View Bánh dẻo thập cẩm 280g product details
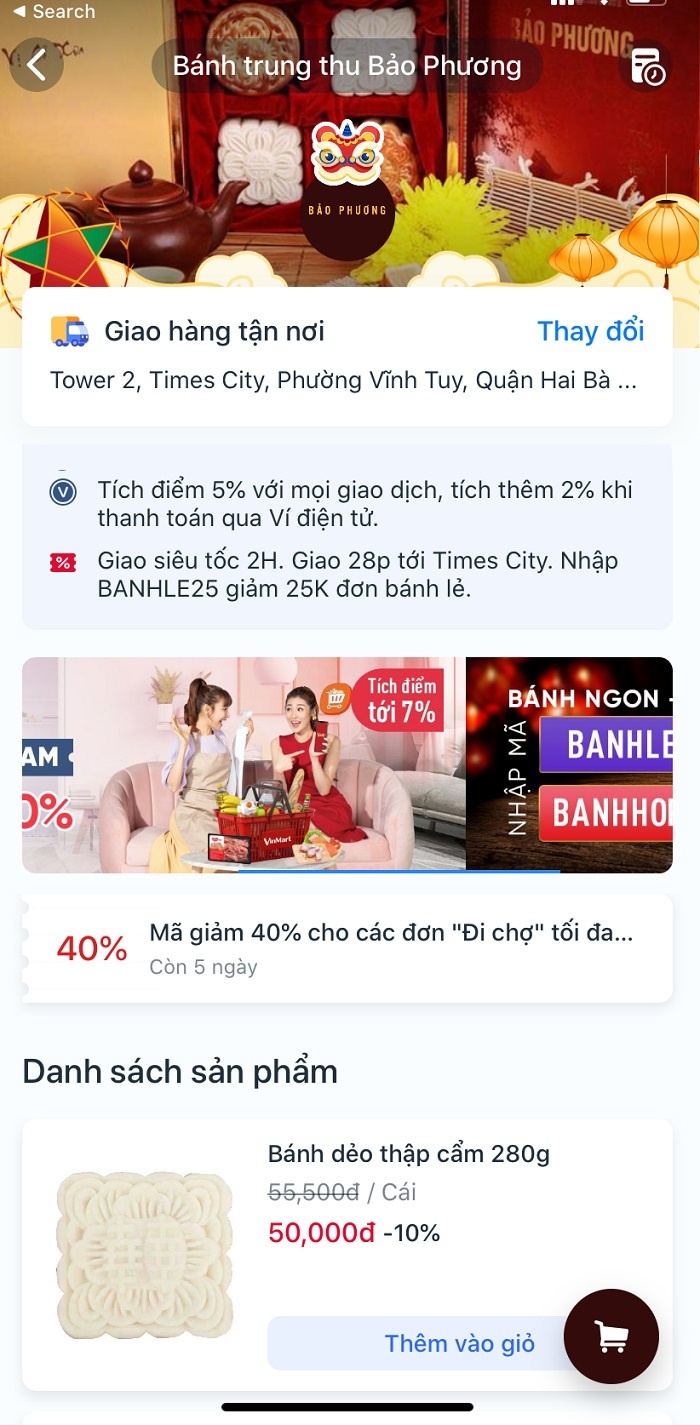The height and width of the screenshot is (1425, 700). tap(408, 1154)
